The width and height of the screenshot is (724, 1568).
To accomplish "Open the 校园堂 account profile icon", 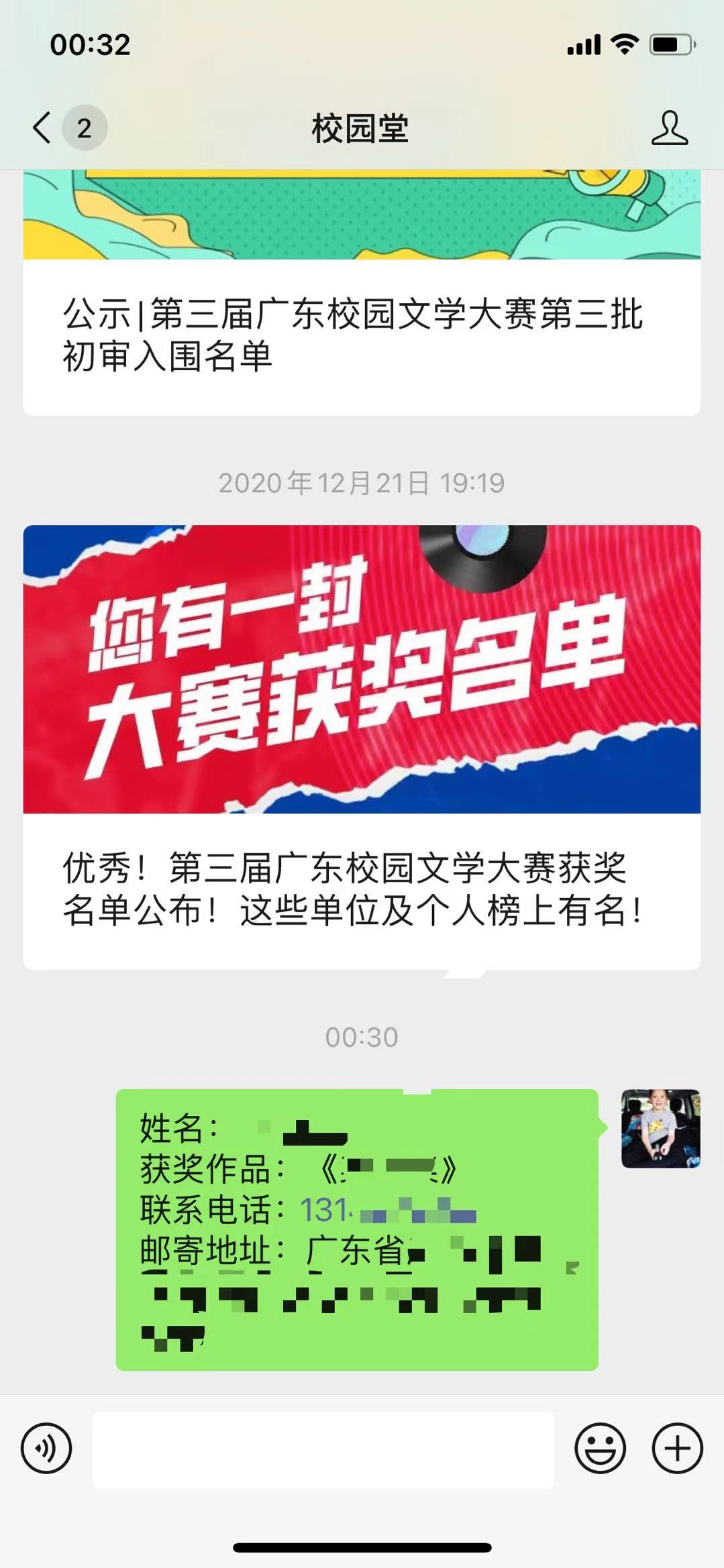I will 669,127.
